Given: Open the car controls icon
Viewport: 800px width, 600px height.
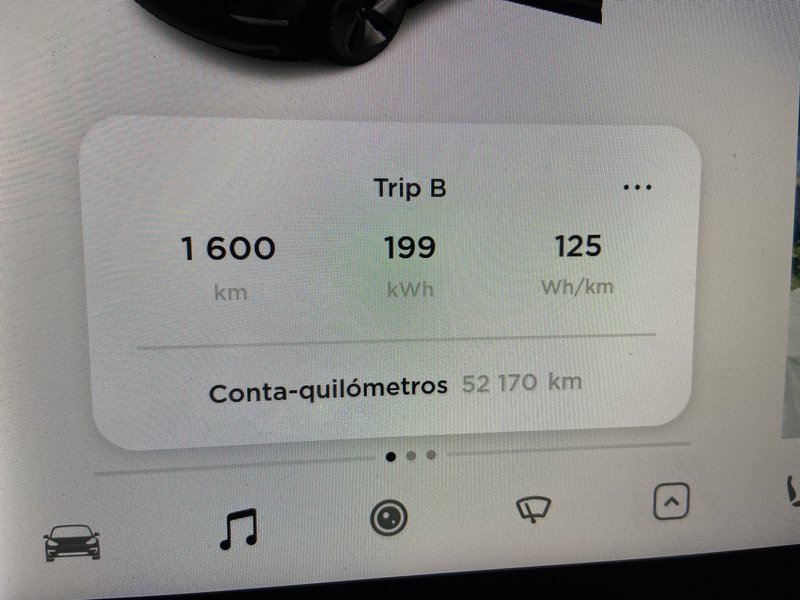Looking at the screenshot, I should click(71, 541).
